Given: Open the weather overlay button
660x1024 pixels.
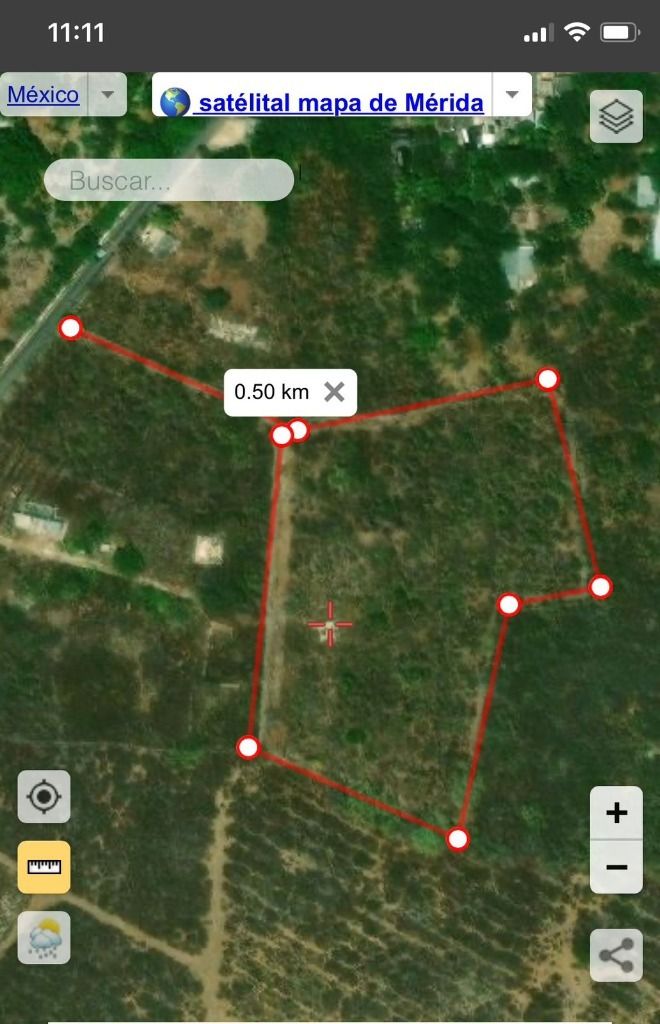Looking at the screenshot, I should 44,937.
